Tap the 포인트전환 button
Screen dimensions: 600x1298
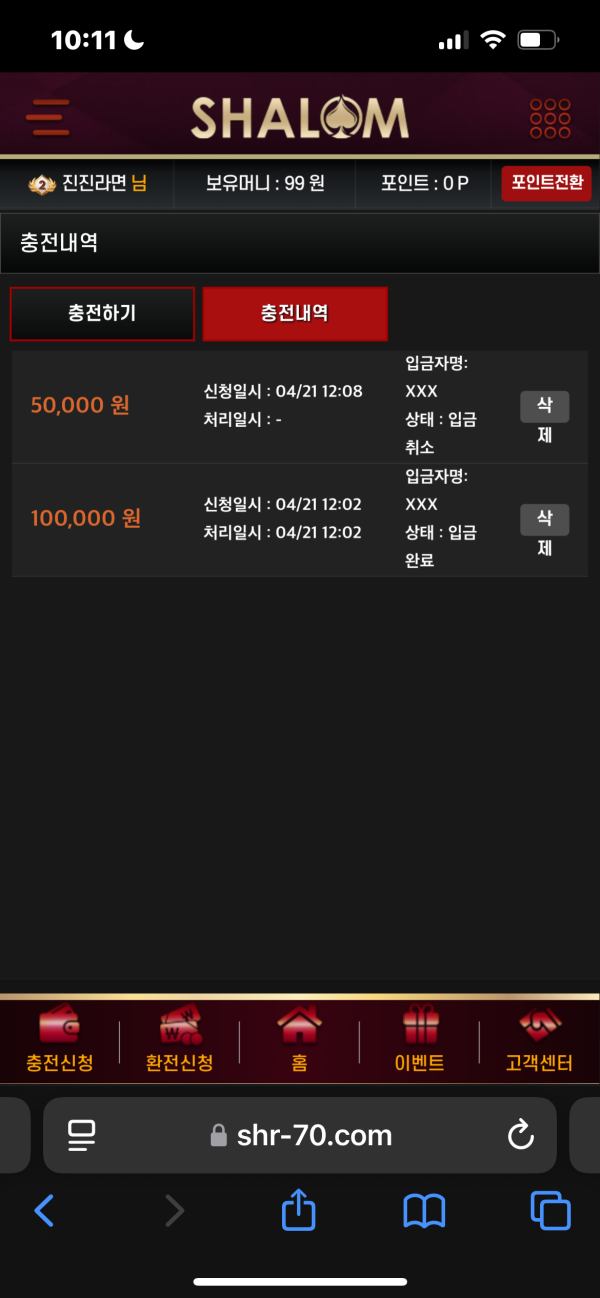click(x=546, y=184)
